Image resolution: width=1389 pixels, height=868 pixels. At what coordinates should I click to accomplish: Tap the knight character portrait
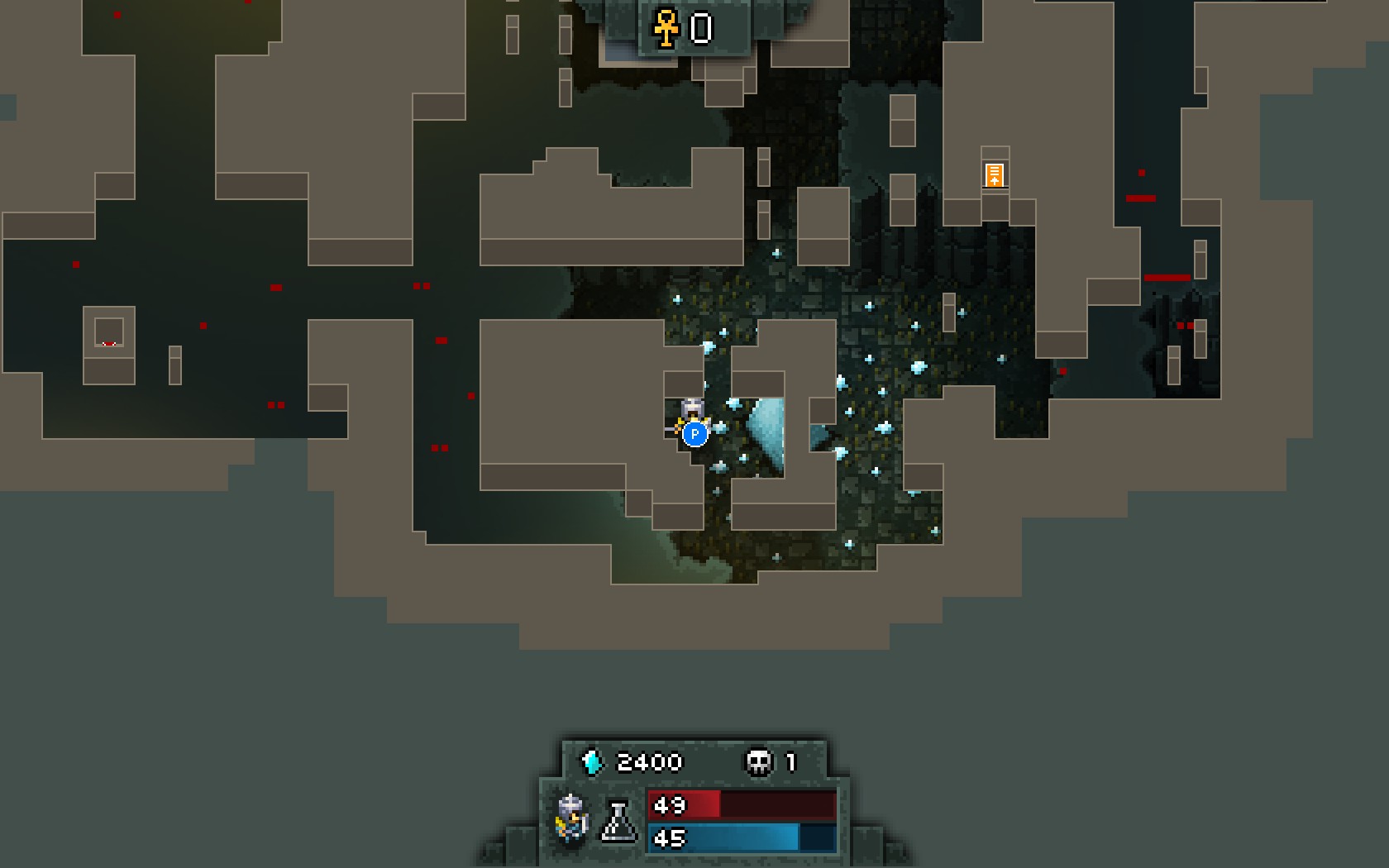click(571, 819)
